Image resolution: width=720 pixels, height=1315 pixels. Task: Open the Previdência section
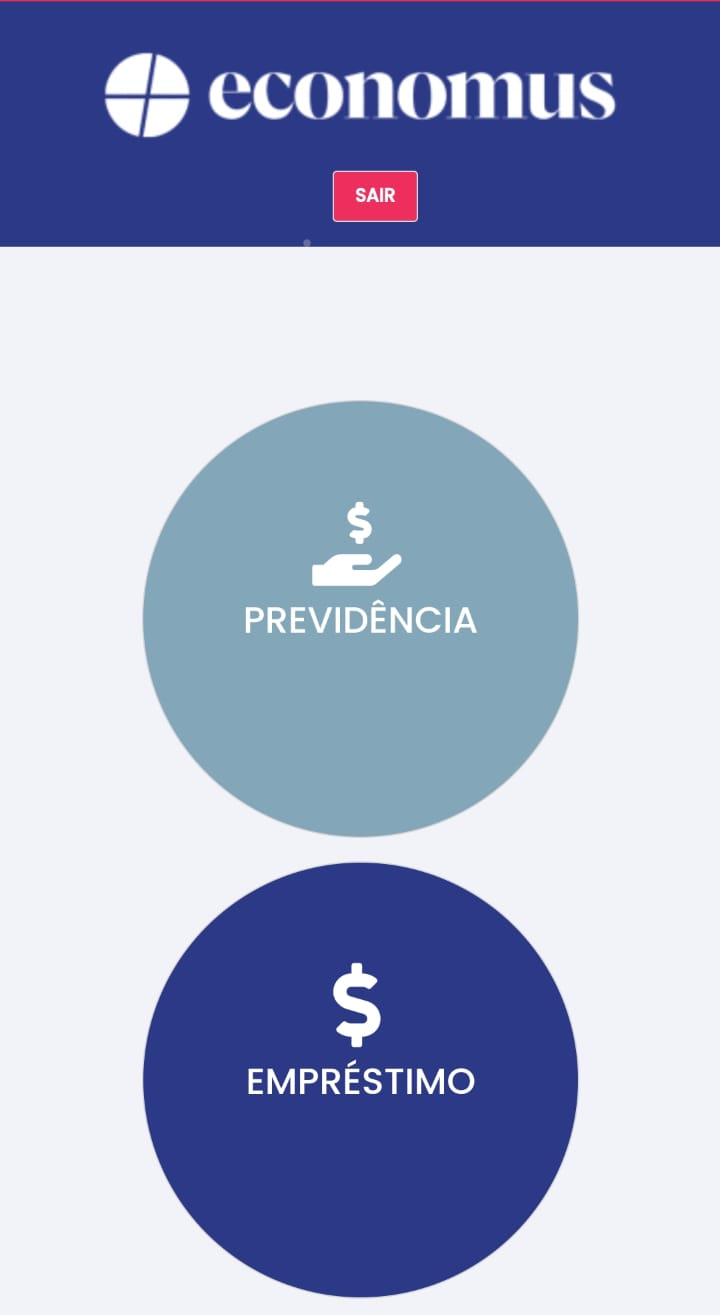(x=360, y=618)
